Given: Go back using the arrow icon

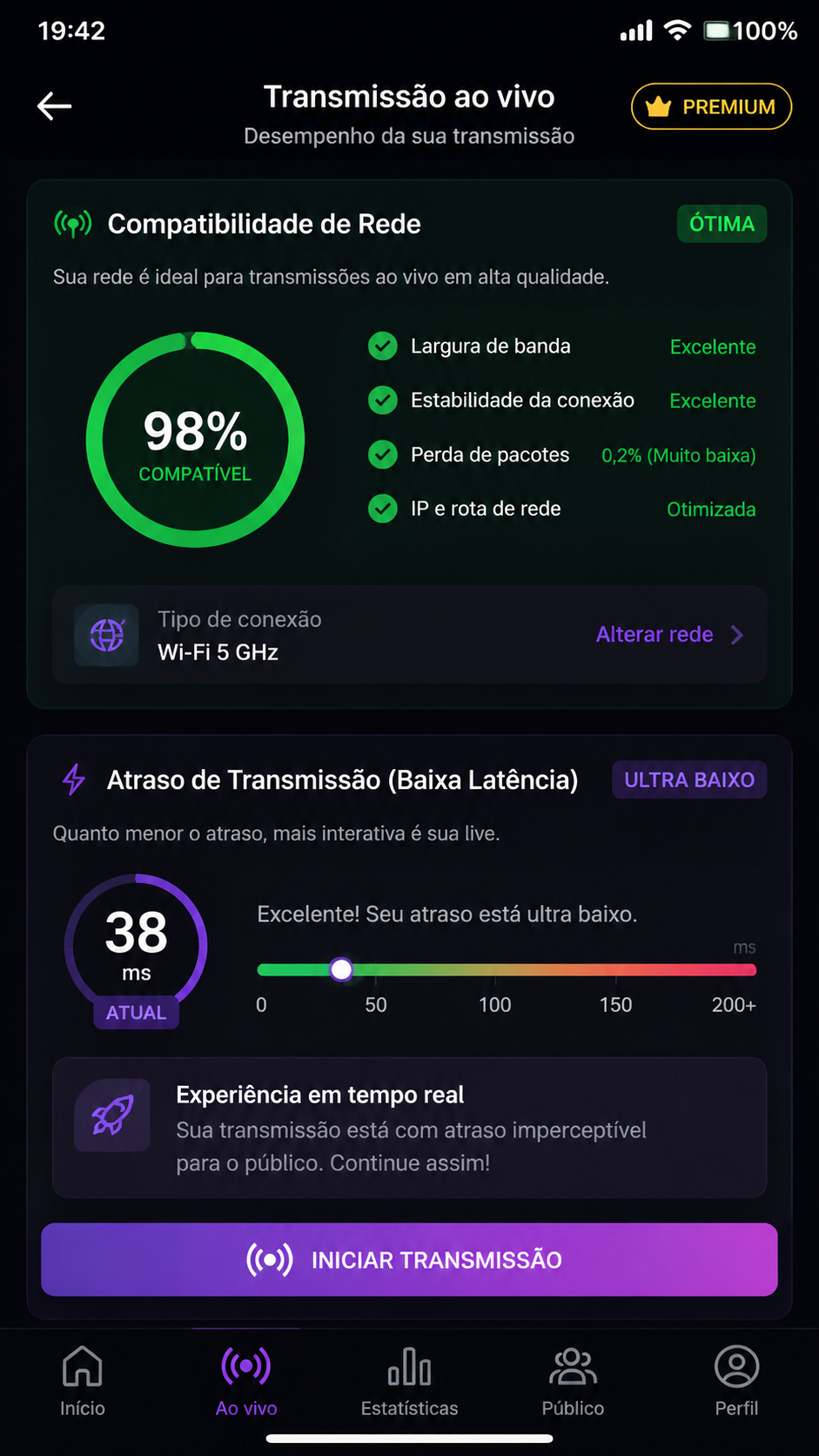Looking at the screenshot, I should 54,106.
